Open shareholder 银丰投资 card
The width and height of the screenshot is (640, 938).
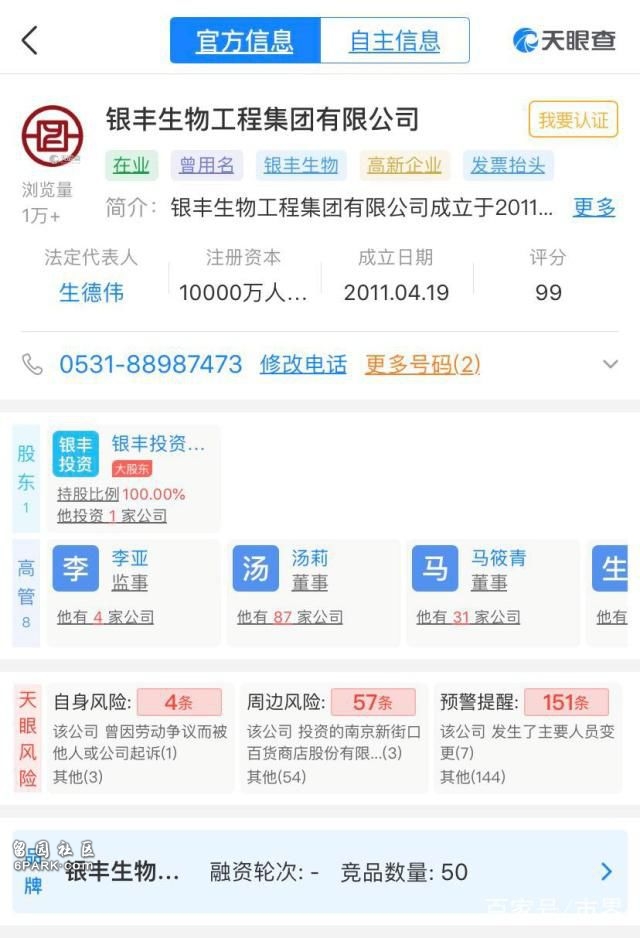point(133,479)
